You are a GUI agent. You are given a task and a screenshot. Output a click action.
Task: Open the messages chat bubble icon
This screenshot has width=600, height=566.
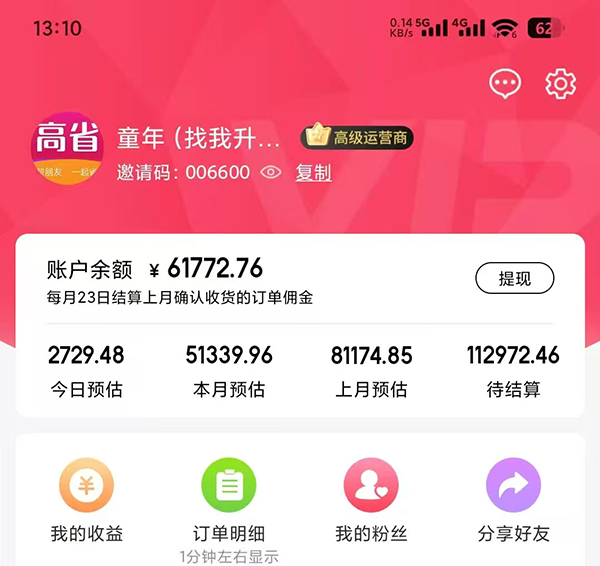point(506,84)
